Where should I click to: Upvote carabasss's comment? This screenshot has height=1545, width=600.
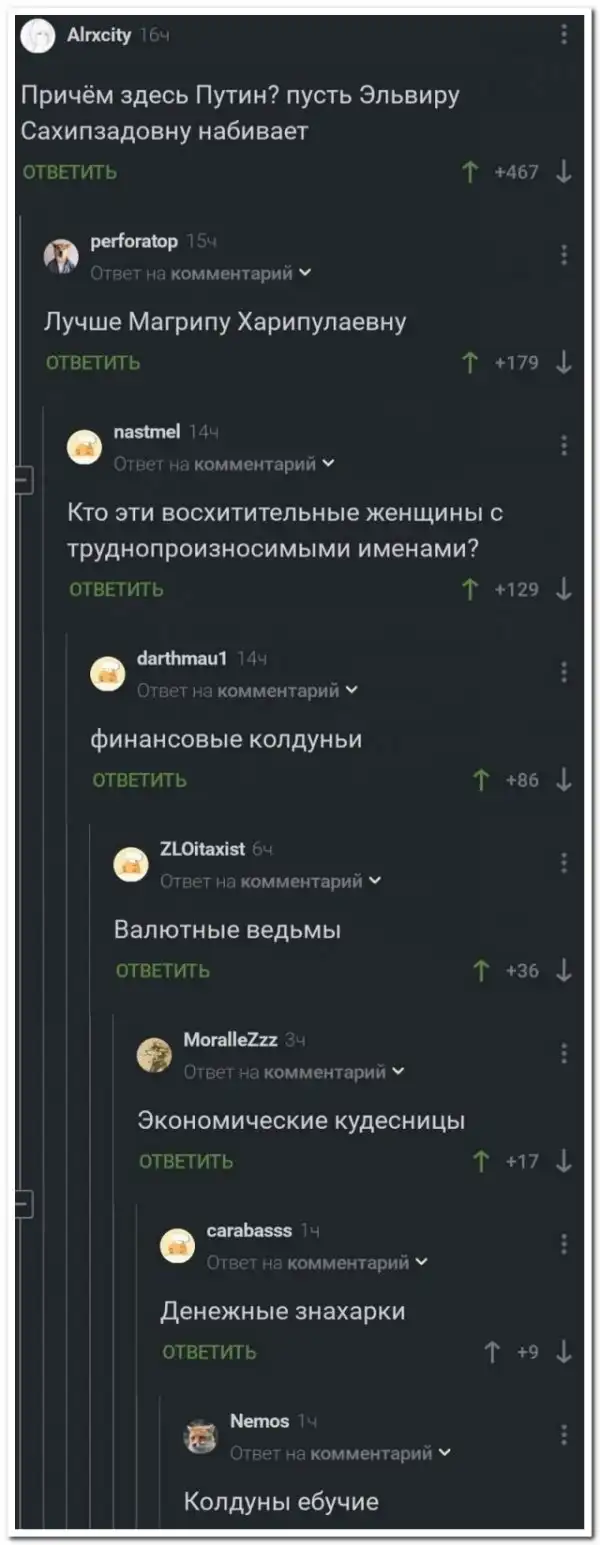pos(491,1352)
